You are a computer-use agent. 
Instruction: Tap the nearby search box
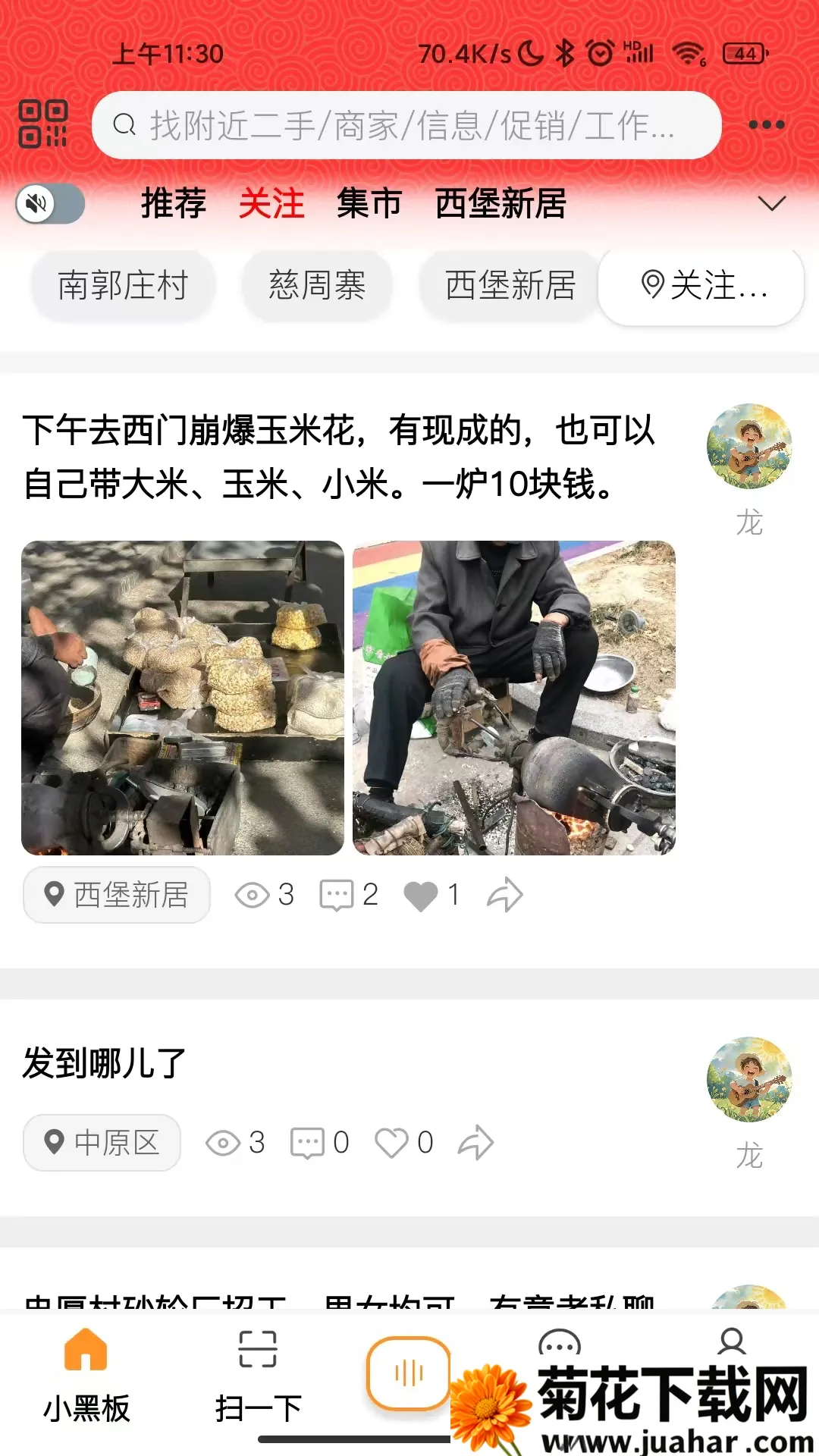click(406, 125)
